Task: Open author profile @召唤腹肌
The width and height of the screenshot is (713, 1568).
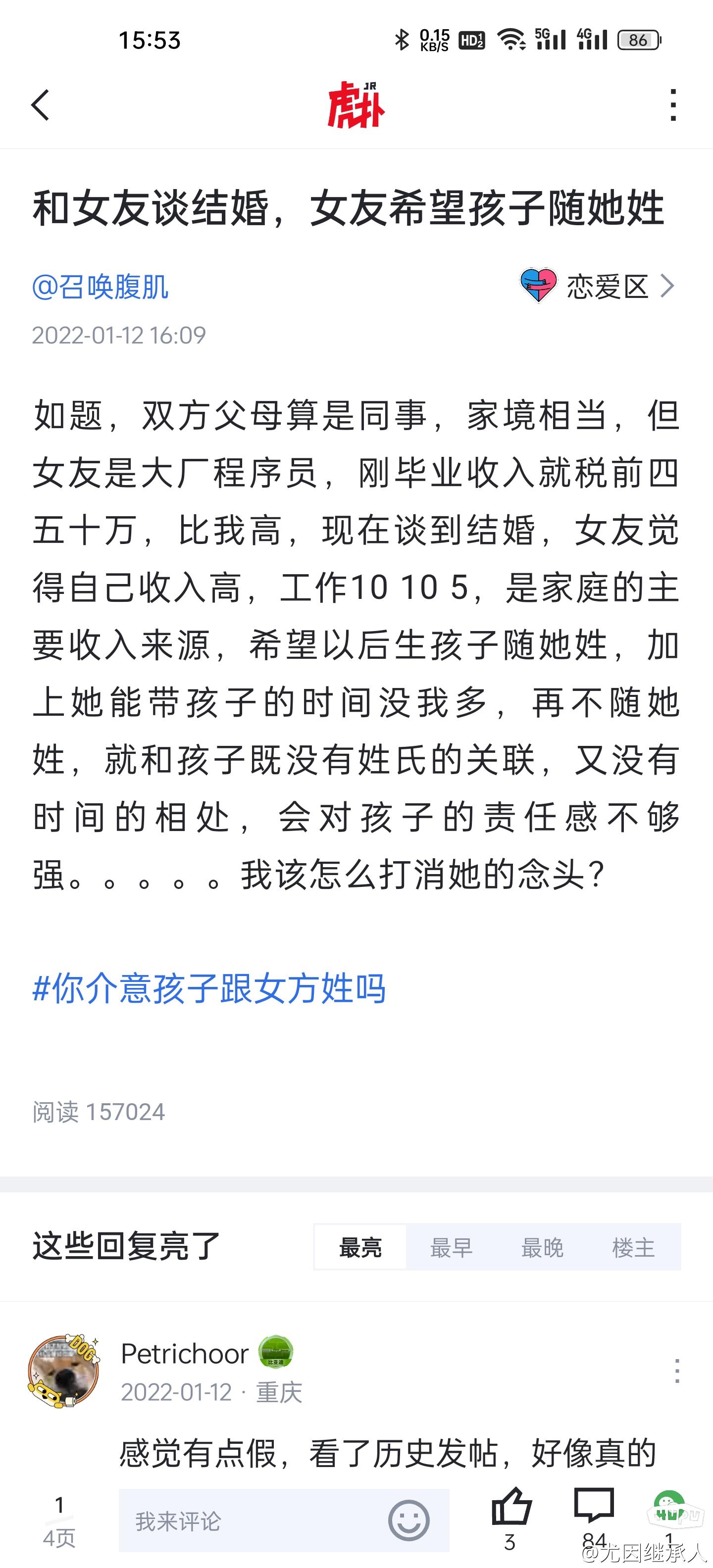Action: 101,287
